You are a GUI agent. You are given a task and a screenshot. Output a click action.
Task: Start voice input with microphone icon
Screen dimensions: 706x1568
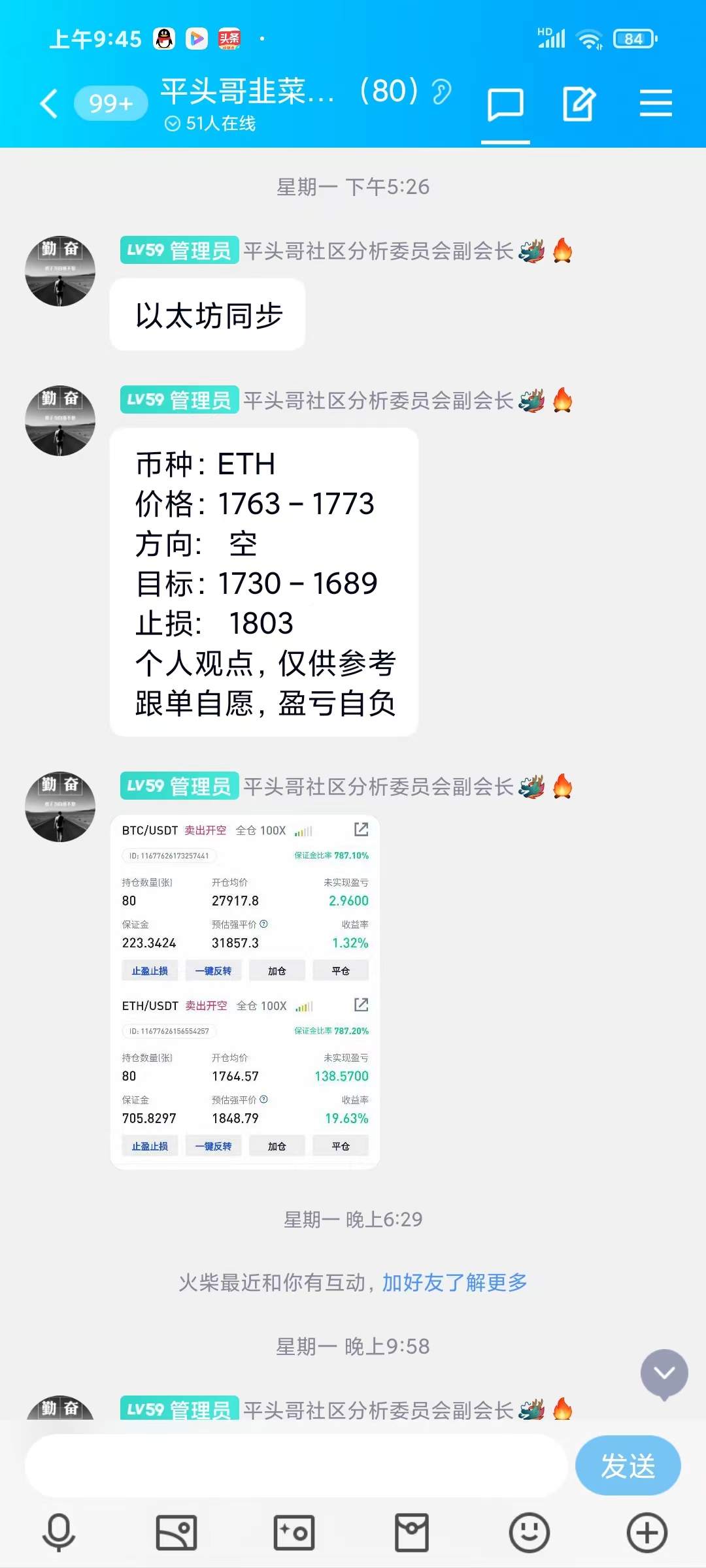tap(59, 1533)
